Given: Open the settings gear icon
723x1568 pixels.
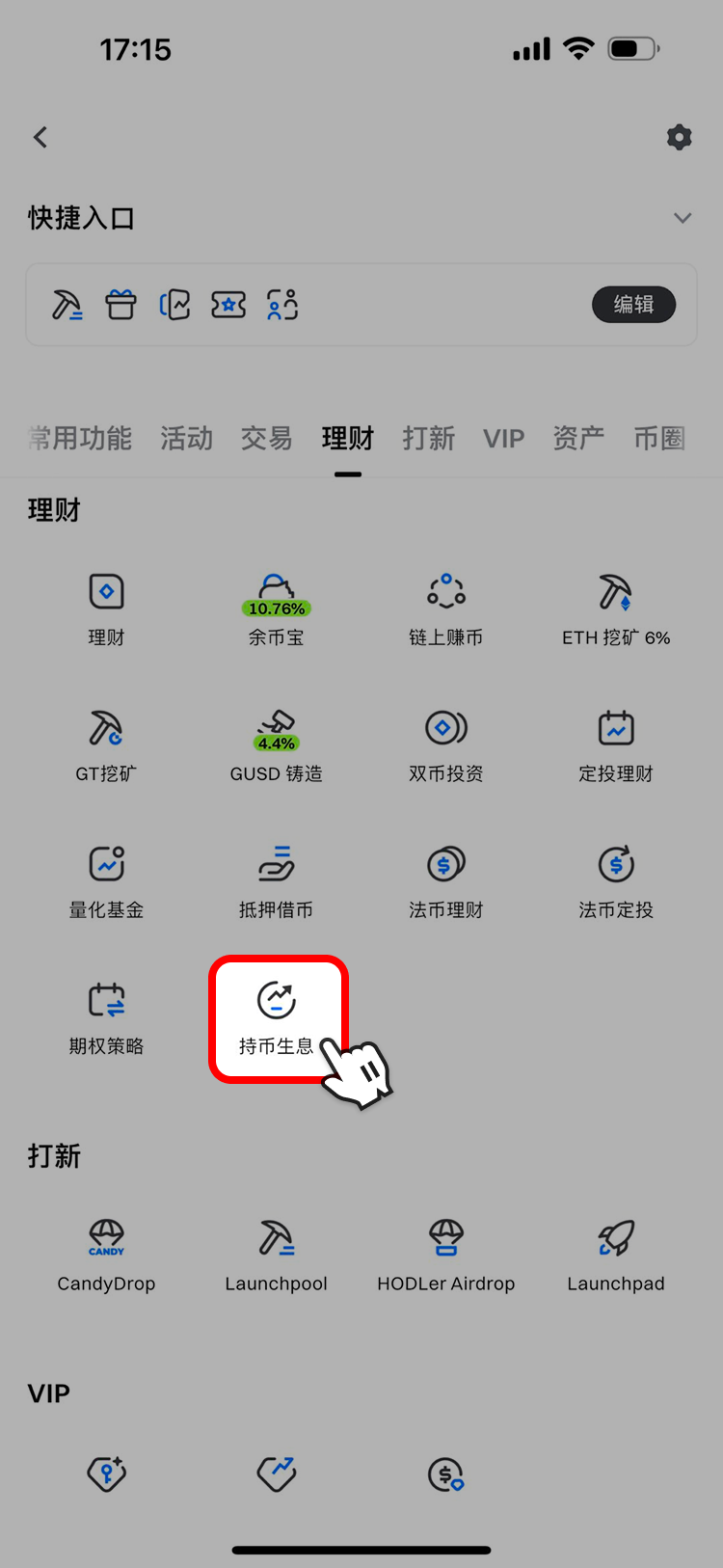Looking at the screenshot, I should click(679, 138).
